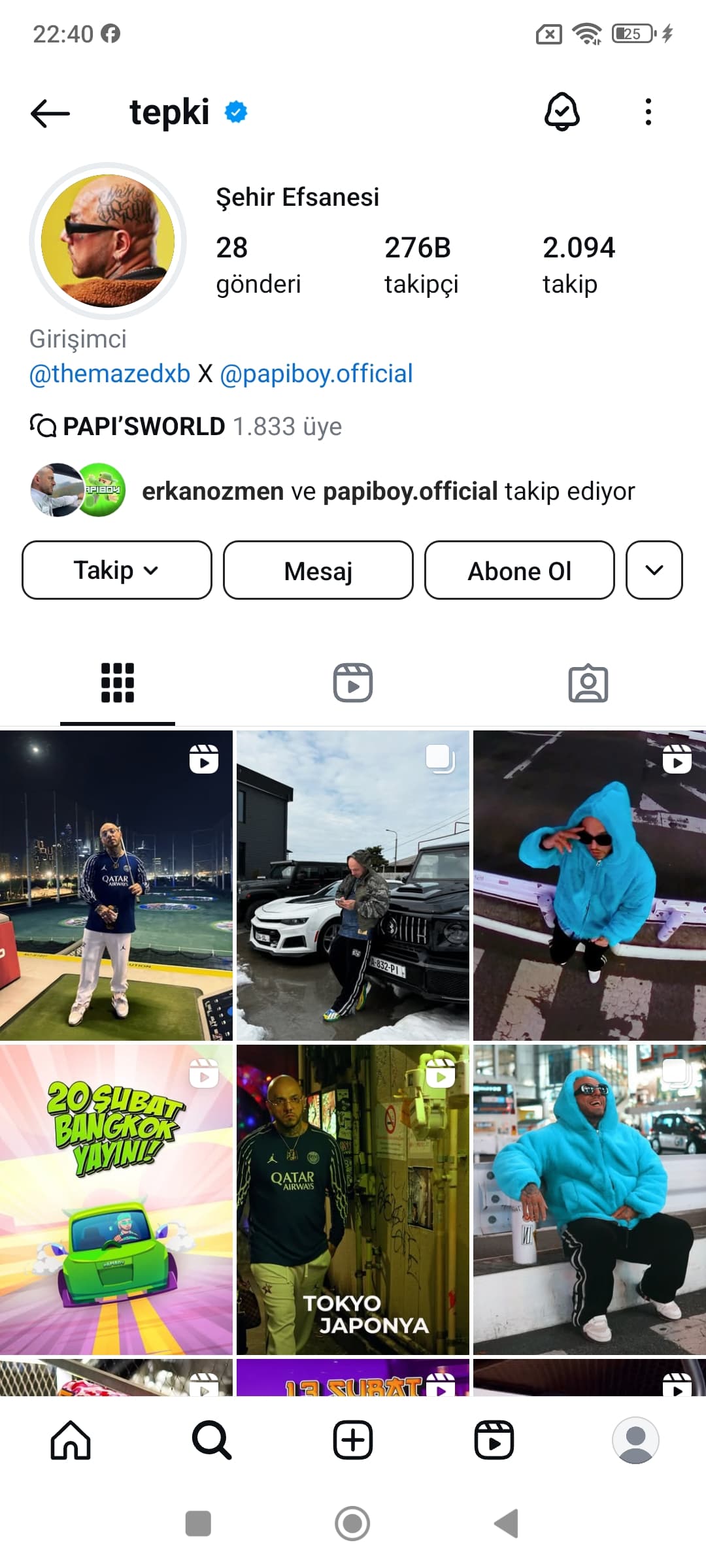
Task: Go back using the top arrow
Action: [x=50, y=113]
